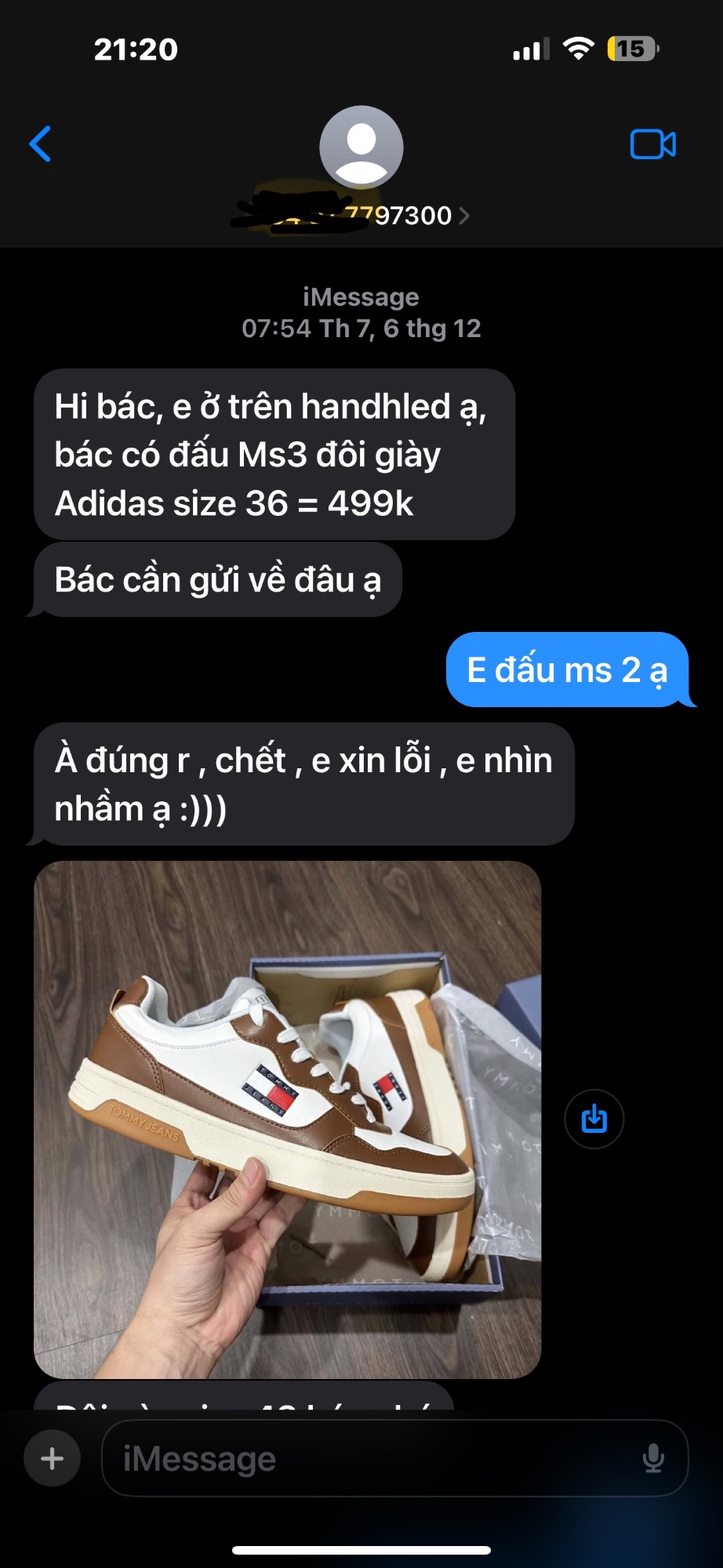Record an audio message with the microphone
This screenshot has width=723, height=1568.
pyautogui.click(x=652, y=1459)
